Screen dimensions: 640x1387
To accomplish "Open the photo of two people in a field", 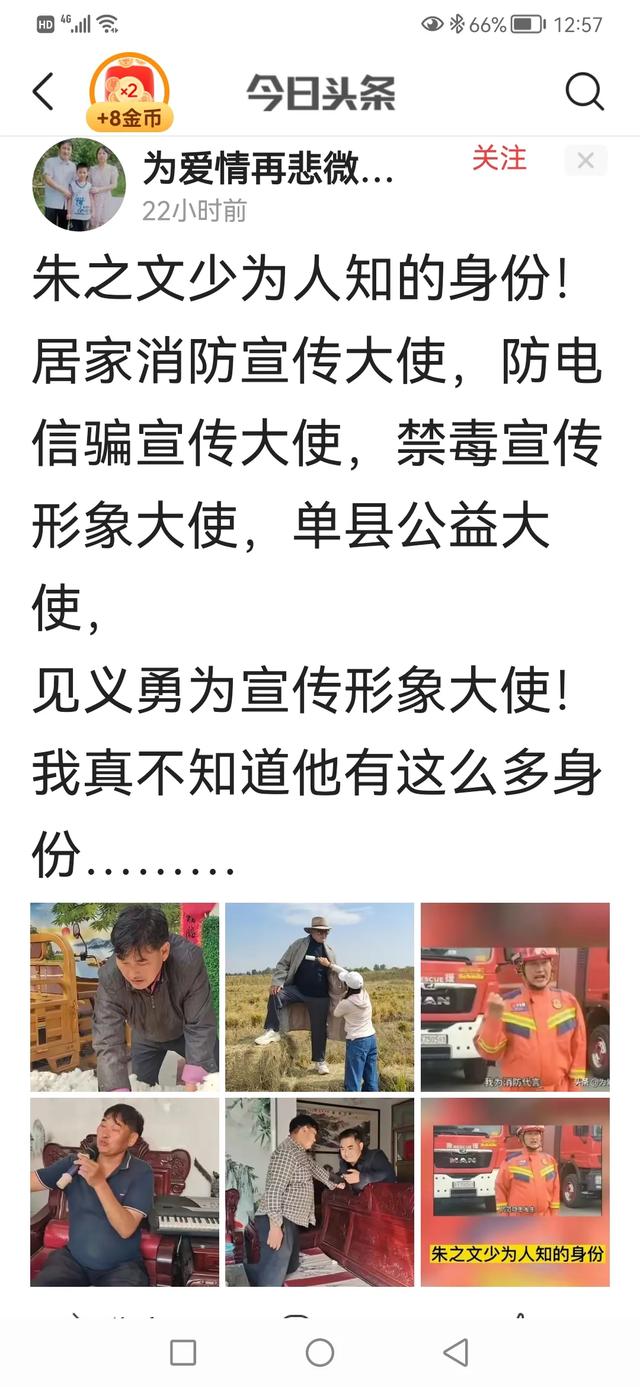I will (319, 997).
